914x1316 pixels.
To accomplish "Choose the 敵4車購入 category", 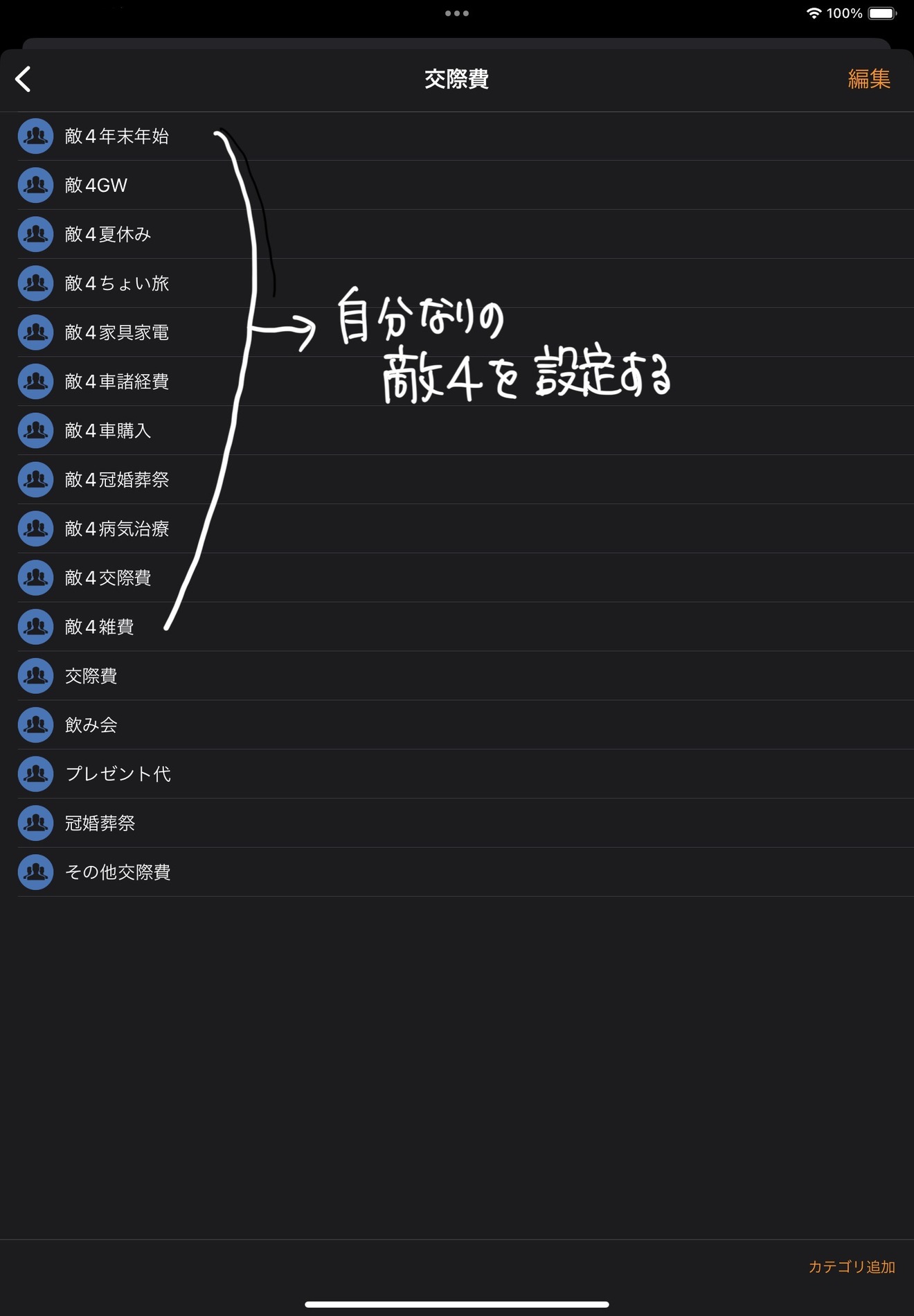I will (107, 431).
